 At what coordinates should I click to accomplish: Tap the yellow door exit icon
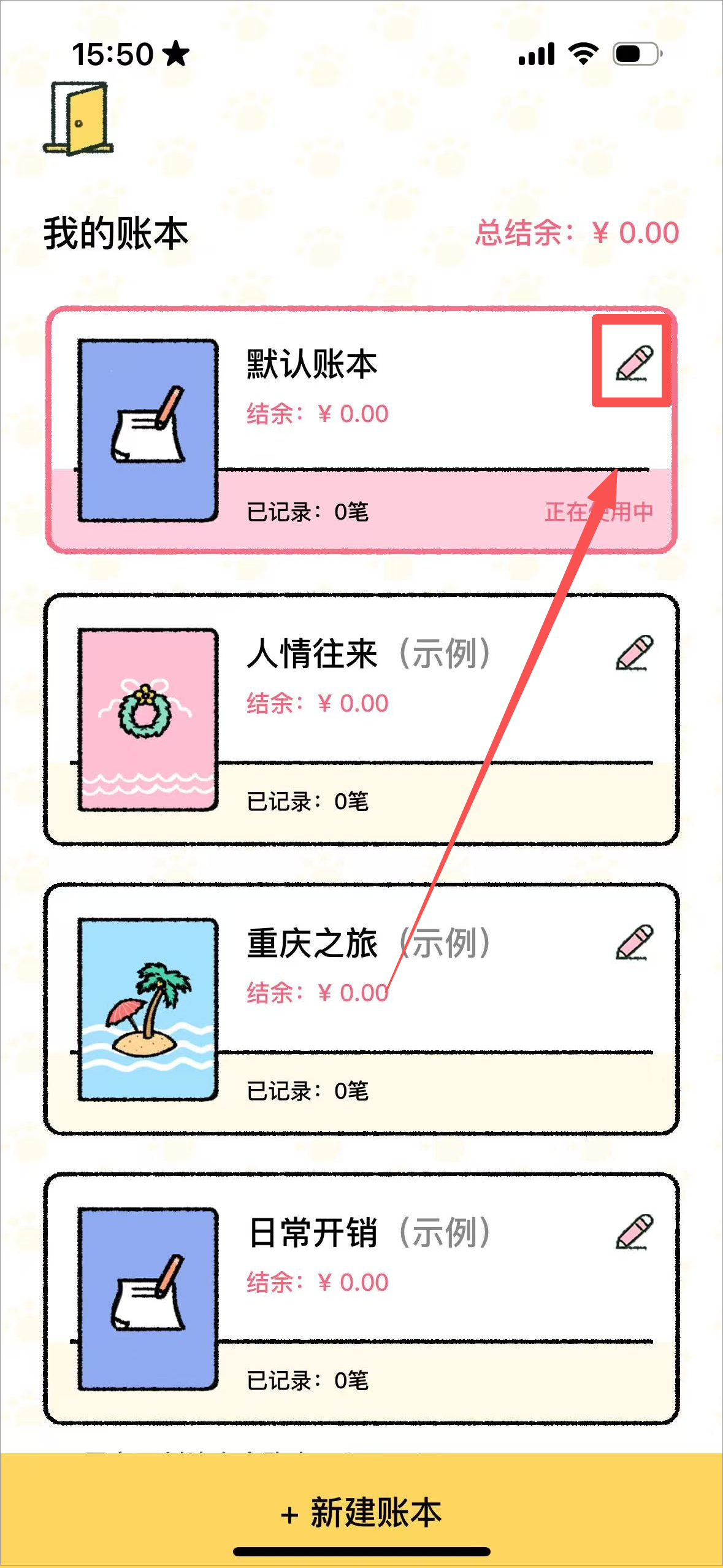pos(78,120)
